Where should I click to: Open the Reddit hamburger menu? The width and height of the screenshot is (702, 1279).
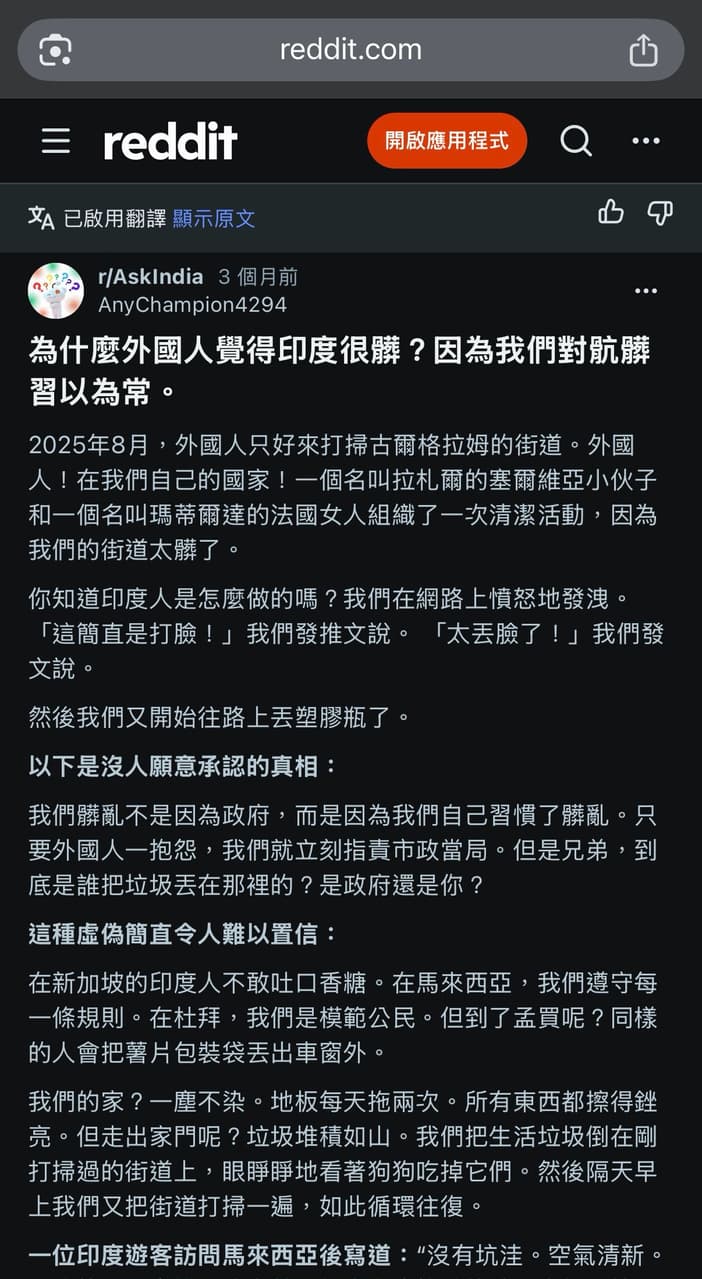(x=56, y=141)
